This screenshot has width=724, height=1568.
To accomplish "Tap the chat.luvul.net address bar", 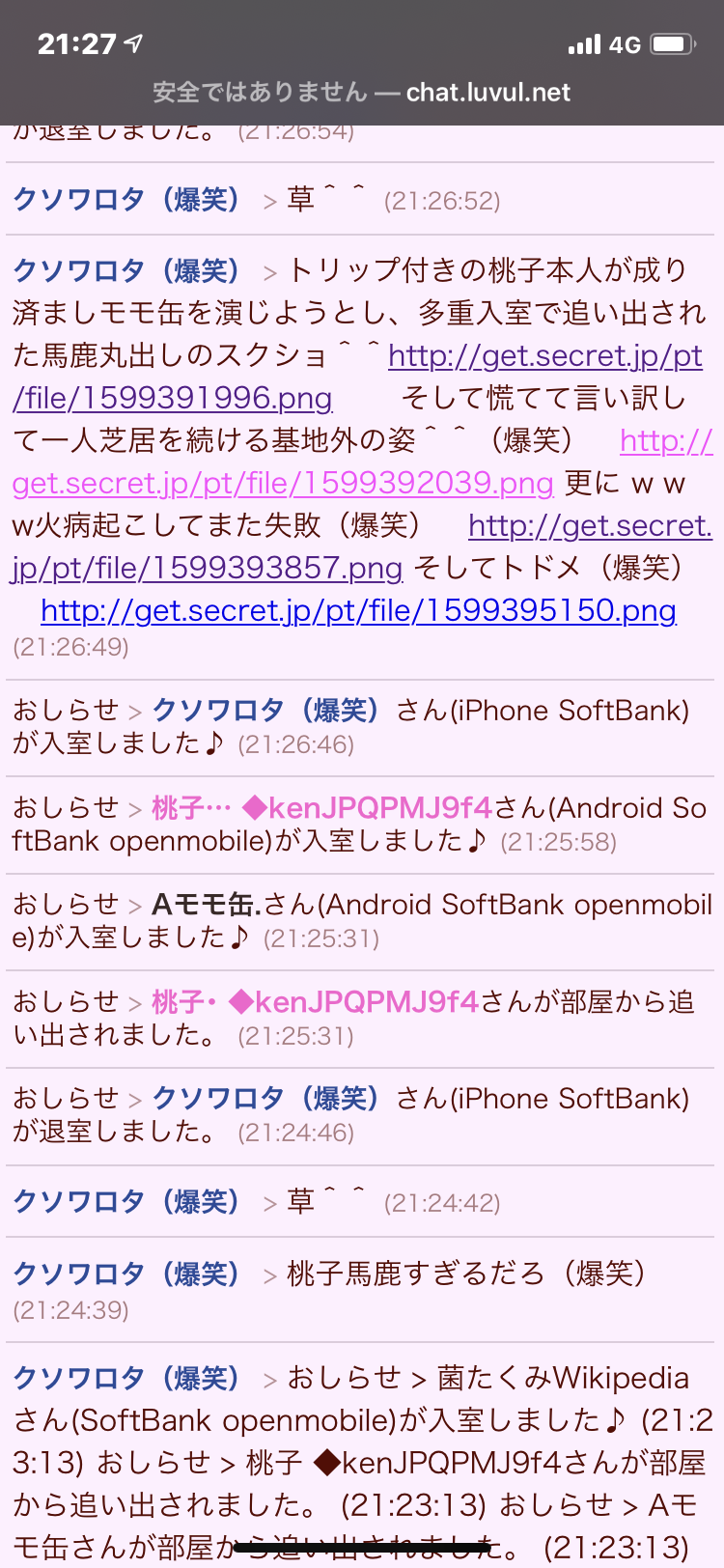I will 361,93.
